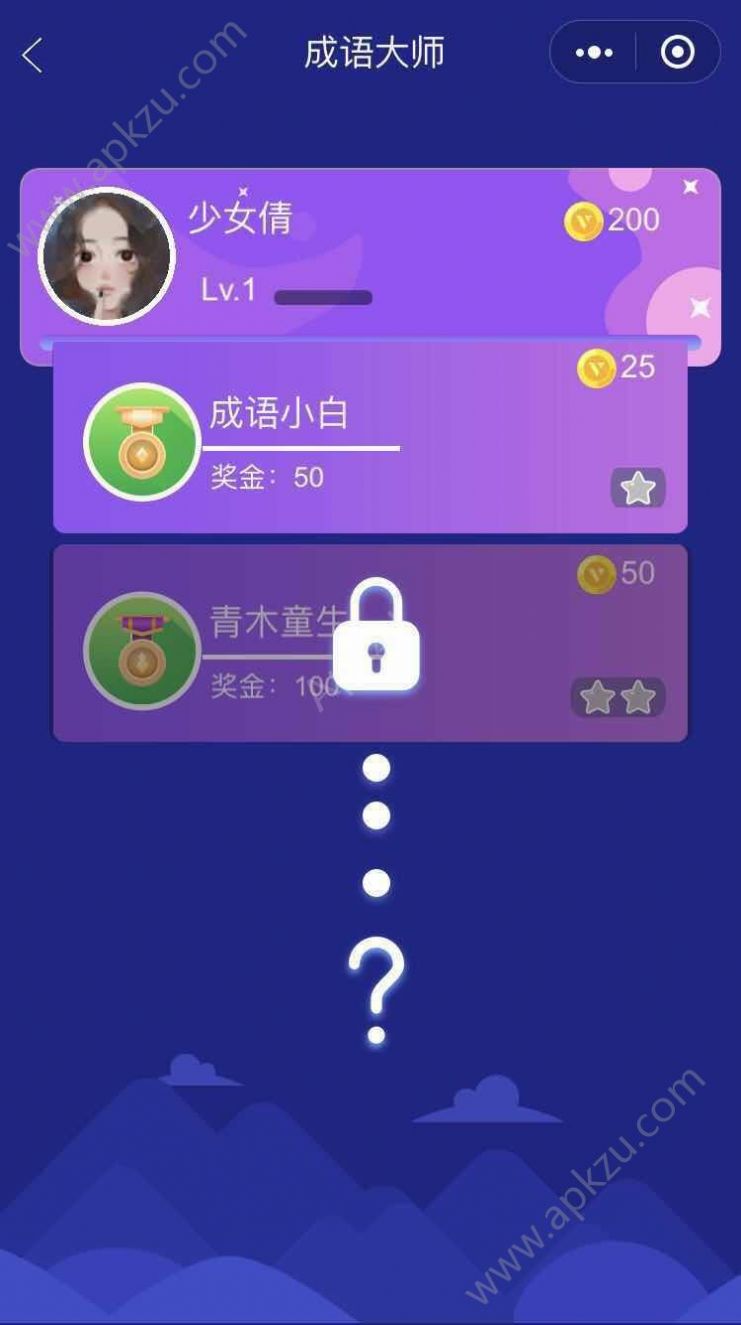
Task: Tap the 200 gold coin balance
Action: pos(612,220)
